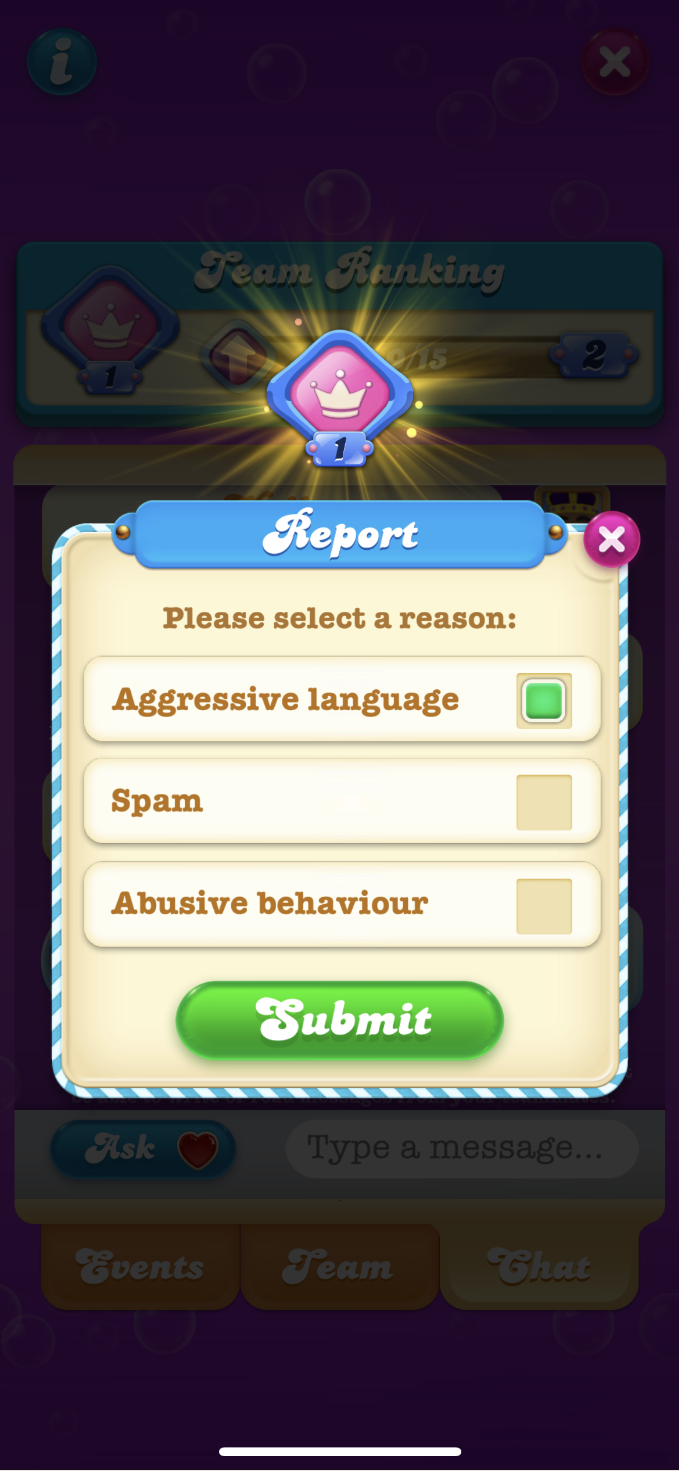Check the Abusive behaviour option
The image size is (679, 1471).
tap(544, 906)
